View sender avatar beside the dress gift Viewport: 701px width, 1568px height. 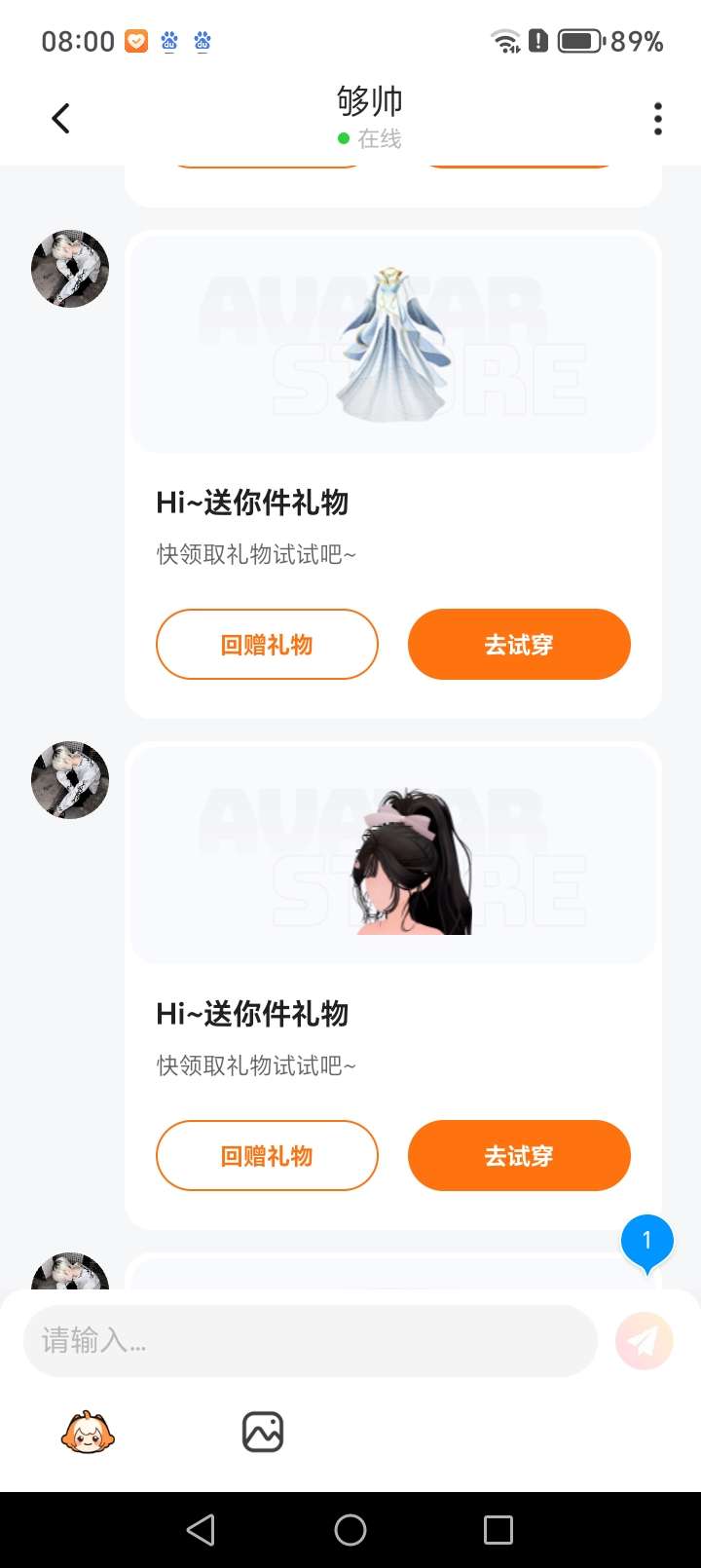pyautogui.click(x=70, y=269)
